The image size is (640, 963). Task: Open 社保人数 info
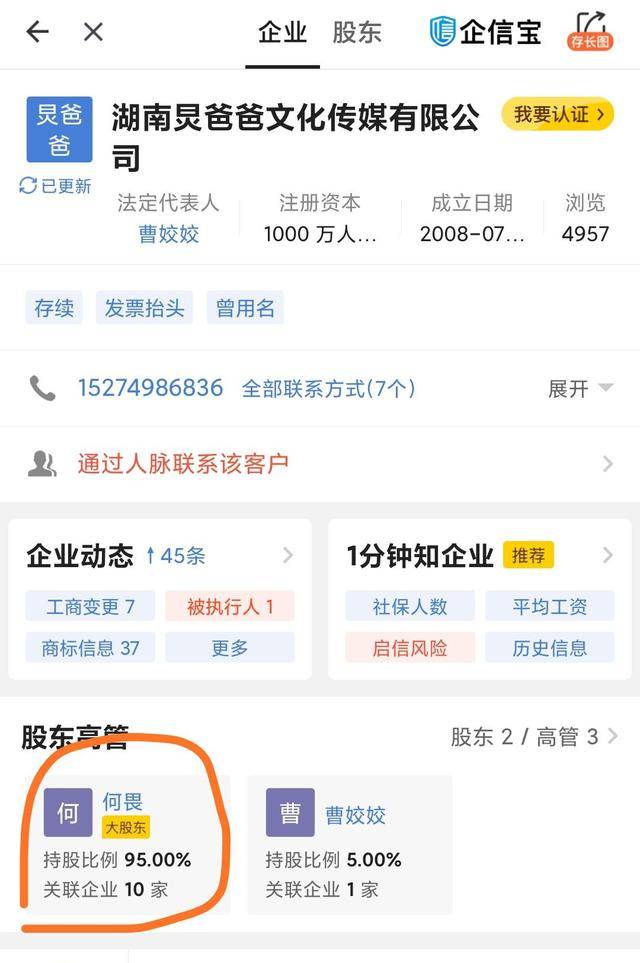pos(410,606)
